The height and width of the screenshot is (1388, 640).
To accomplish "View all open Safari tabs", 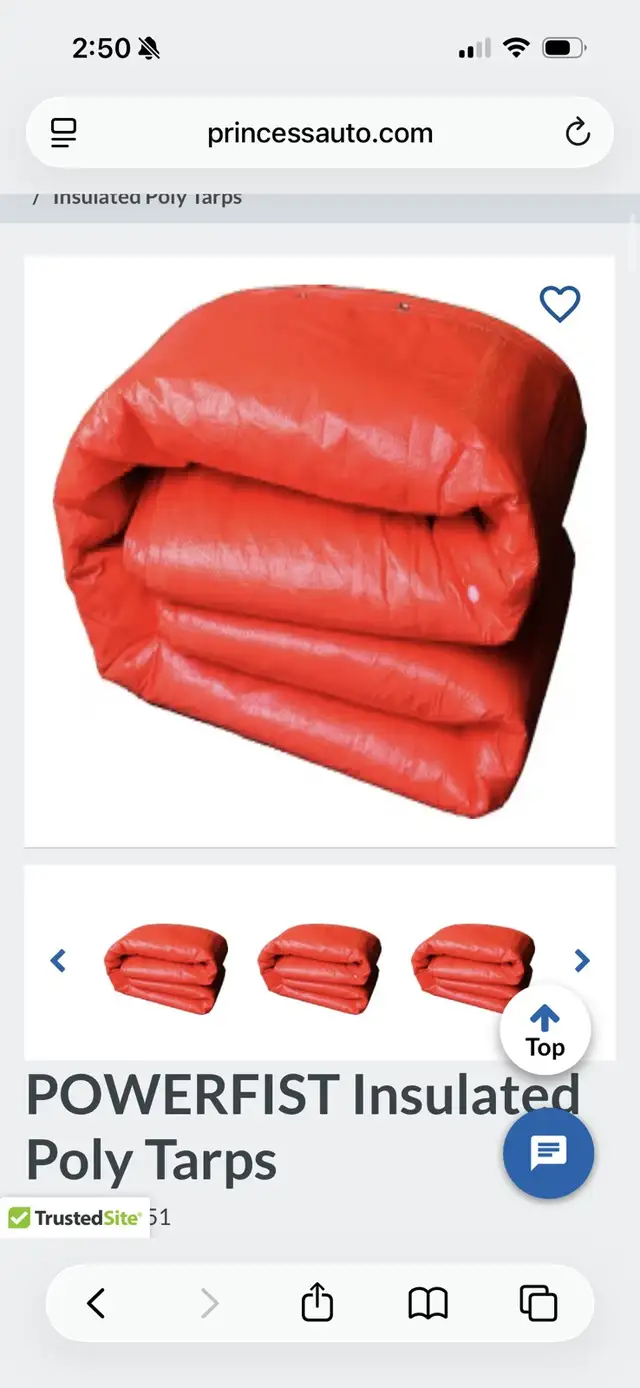I will click(x=538, y=1303).
